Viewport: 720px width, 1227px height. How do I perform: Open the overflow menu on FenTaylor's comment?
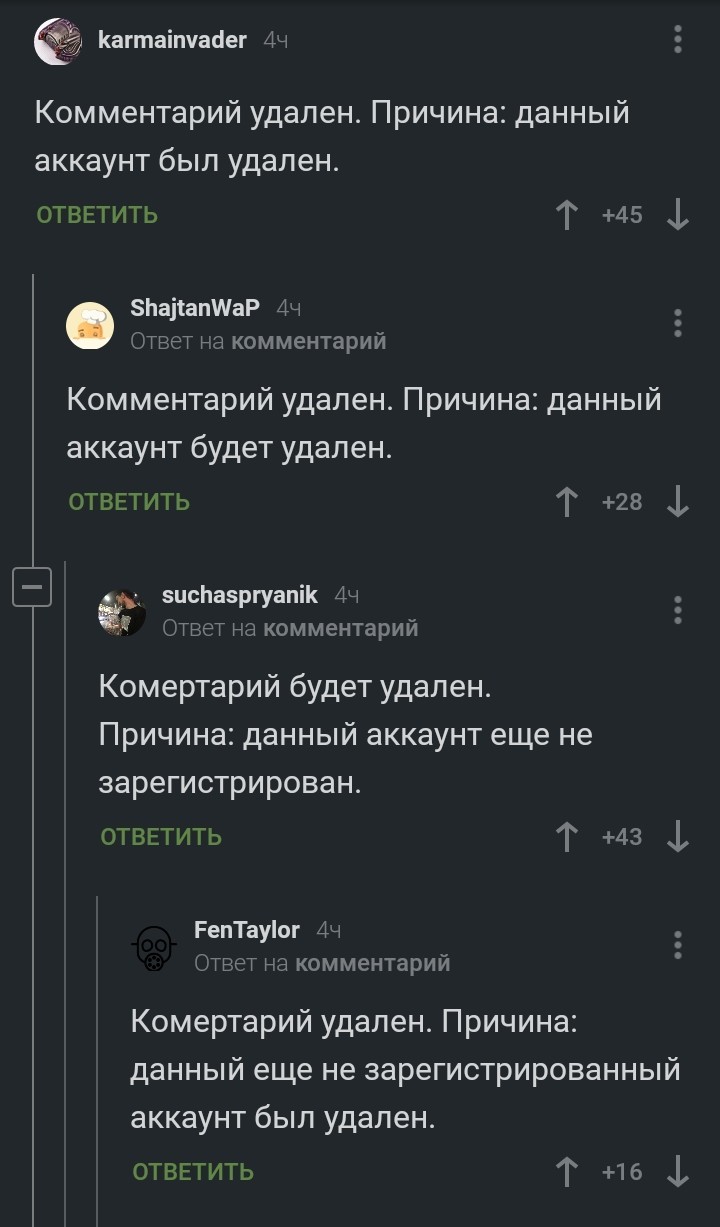click(x=678, y=945)
